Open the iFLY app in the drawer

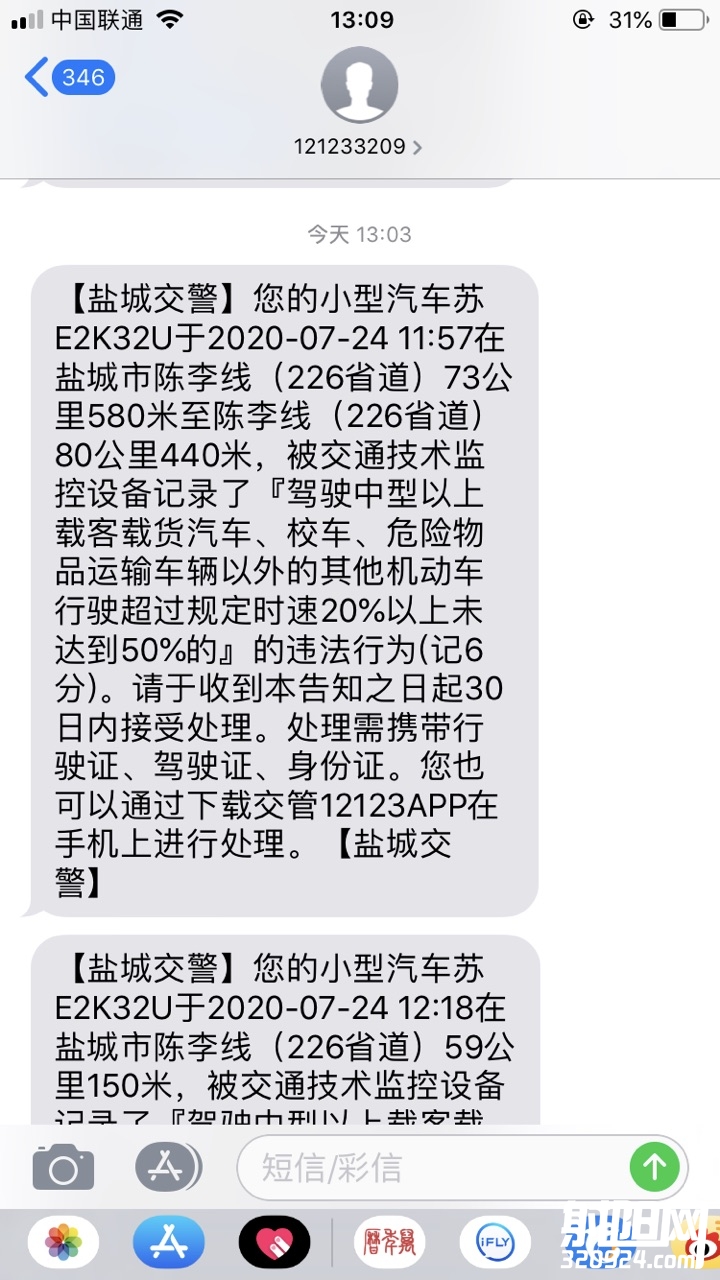[x=494, y=1244]
